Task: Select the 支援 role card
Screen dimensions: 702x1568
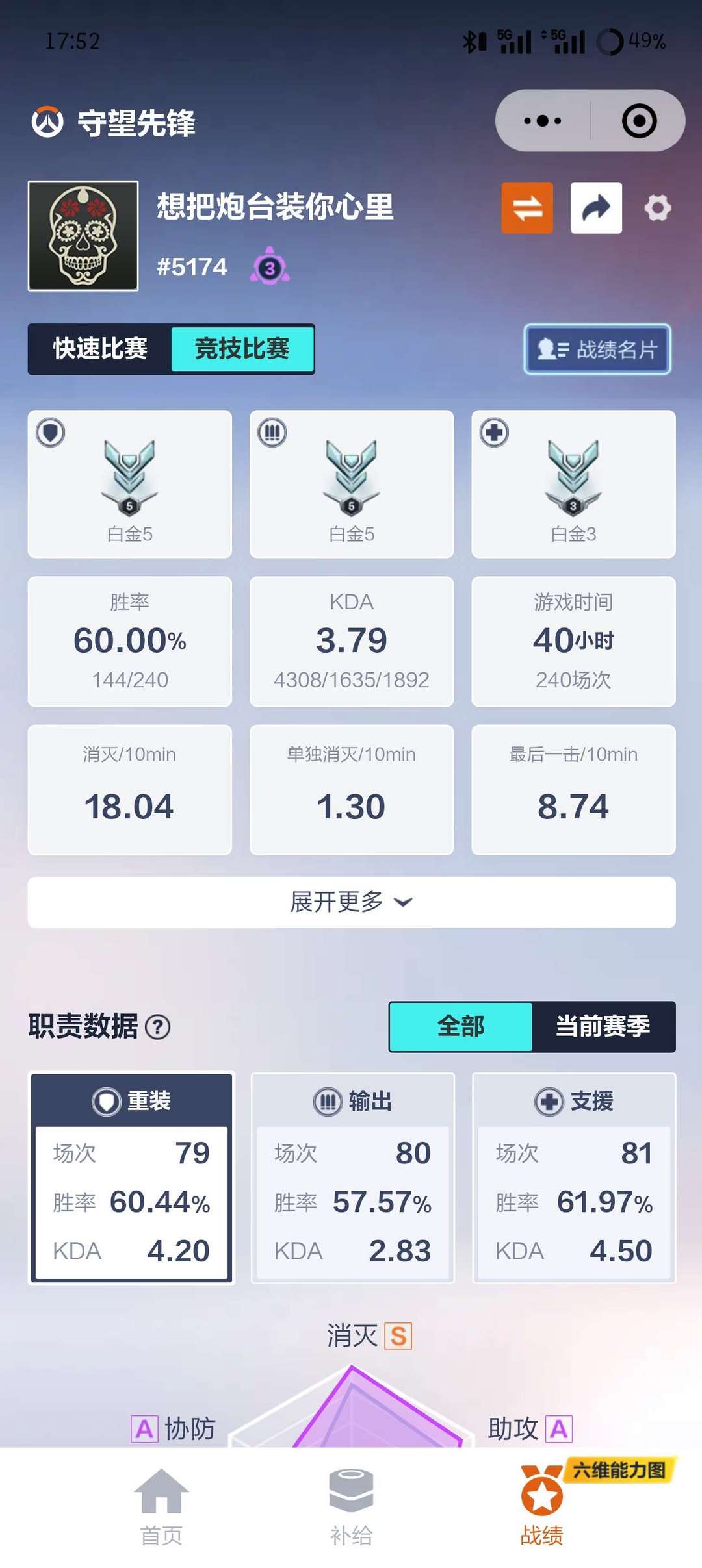Action: tap(574, 1178)
